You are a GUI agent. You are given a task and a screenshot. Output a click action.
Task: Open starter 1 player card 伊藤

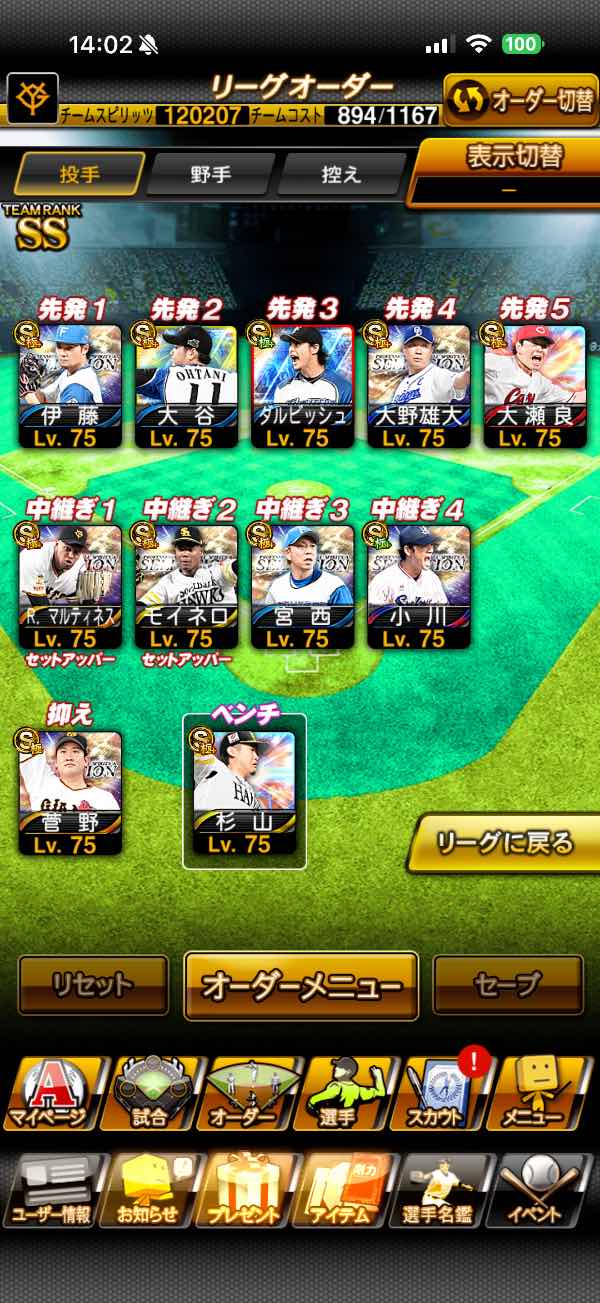(x=70, y=385)
